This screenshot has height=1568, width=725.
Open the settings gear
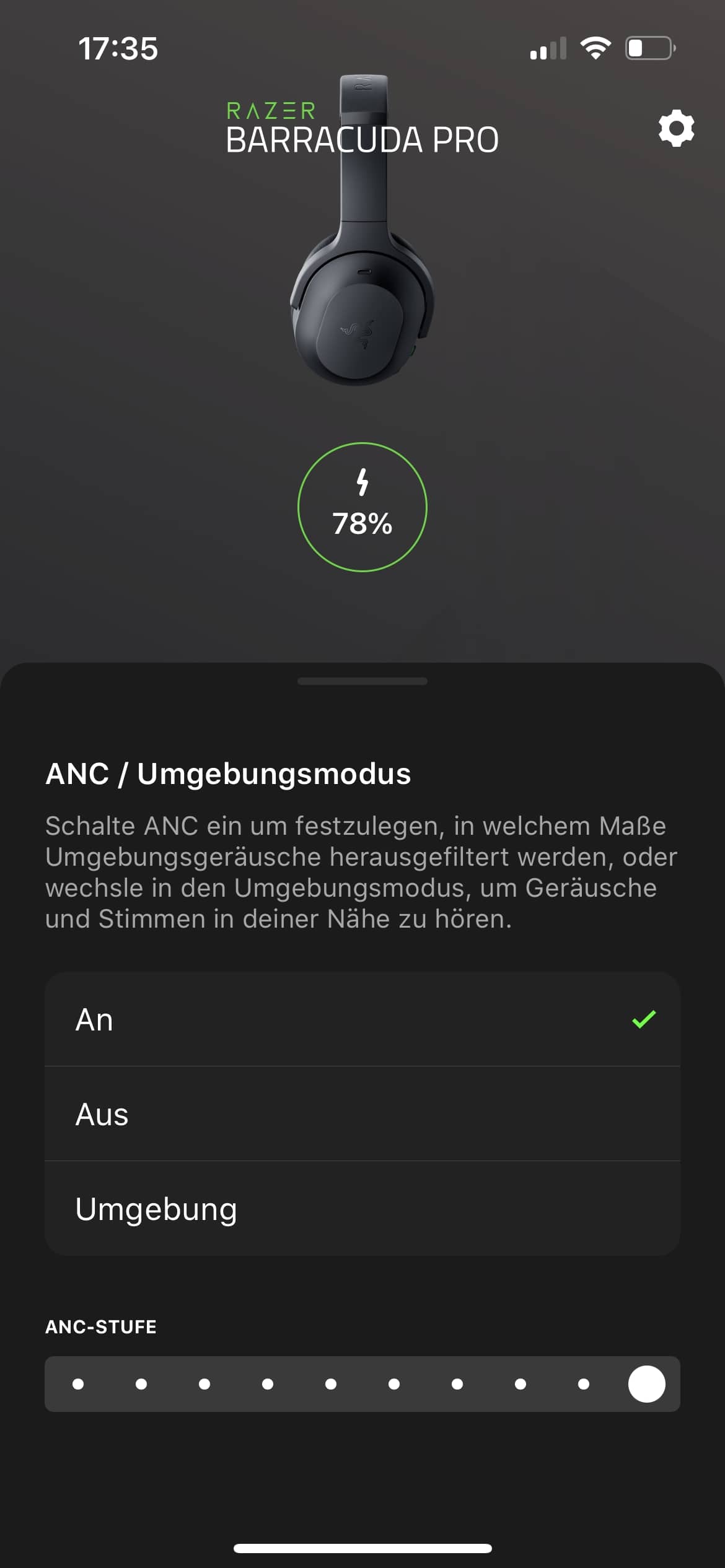(x=676, y=129)
